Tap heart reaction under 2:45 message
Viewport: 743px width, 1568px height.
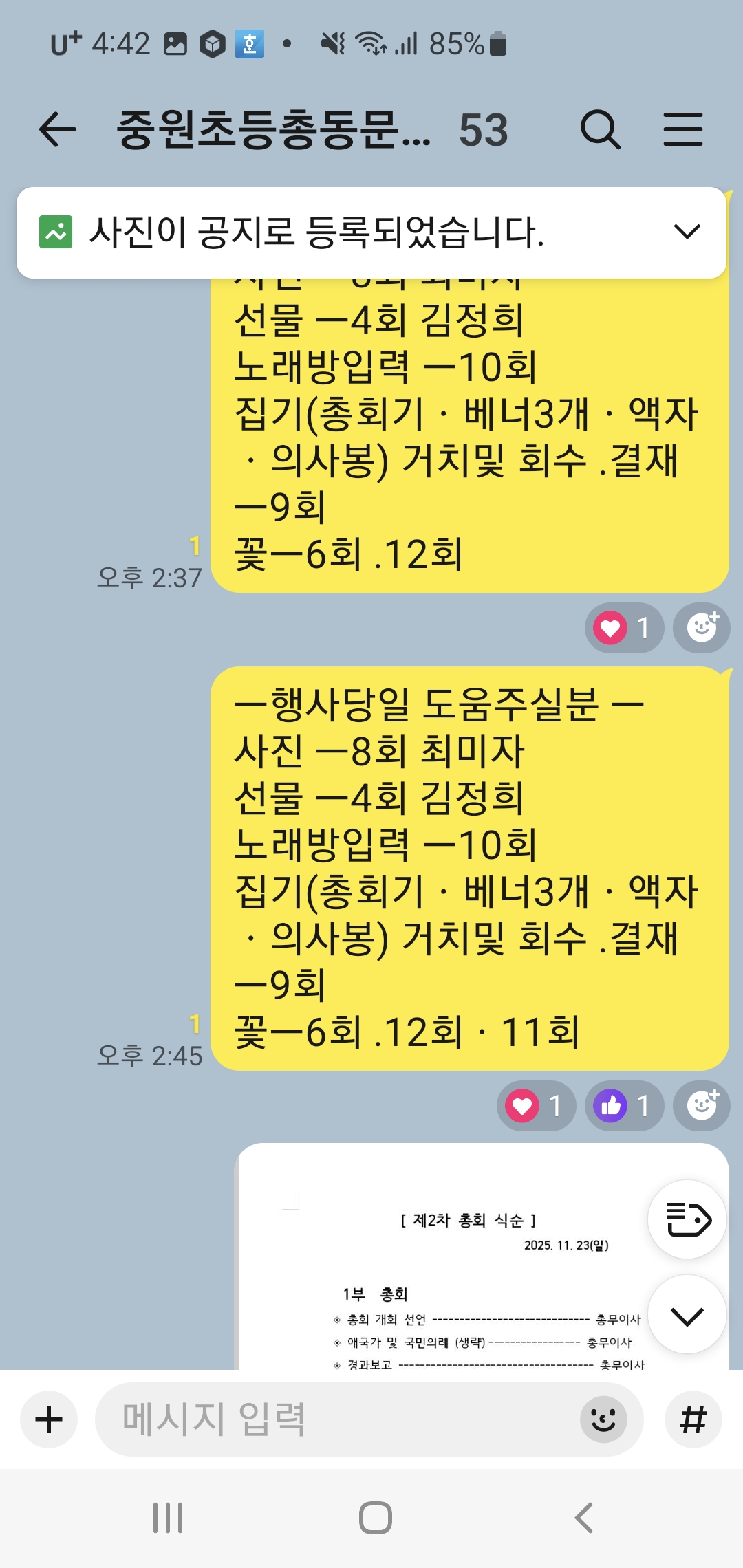pos(536,1106)
